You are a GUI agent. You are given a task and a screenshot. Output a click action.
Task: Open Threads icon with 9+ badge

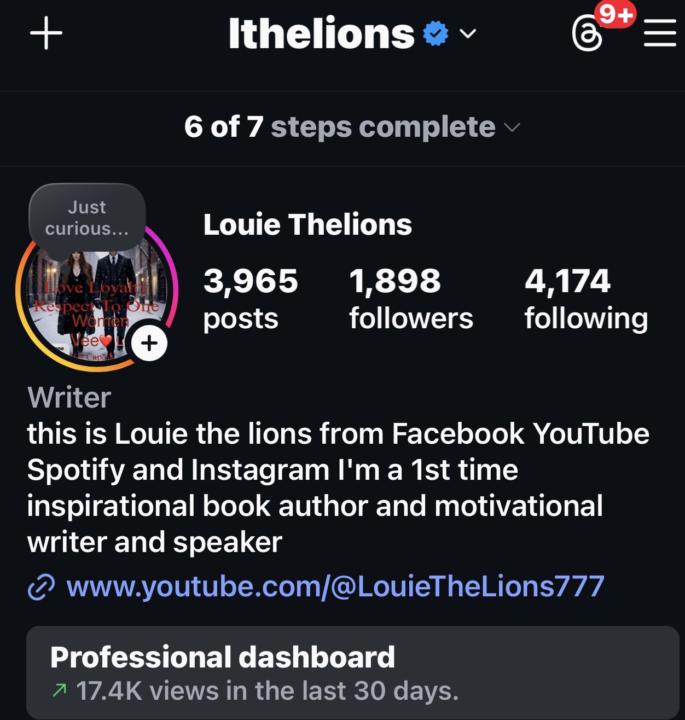point(588,34)
